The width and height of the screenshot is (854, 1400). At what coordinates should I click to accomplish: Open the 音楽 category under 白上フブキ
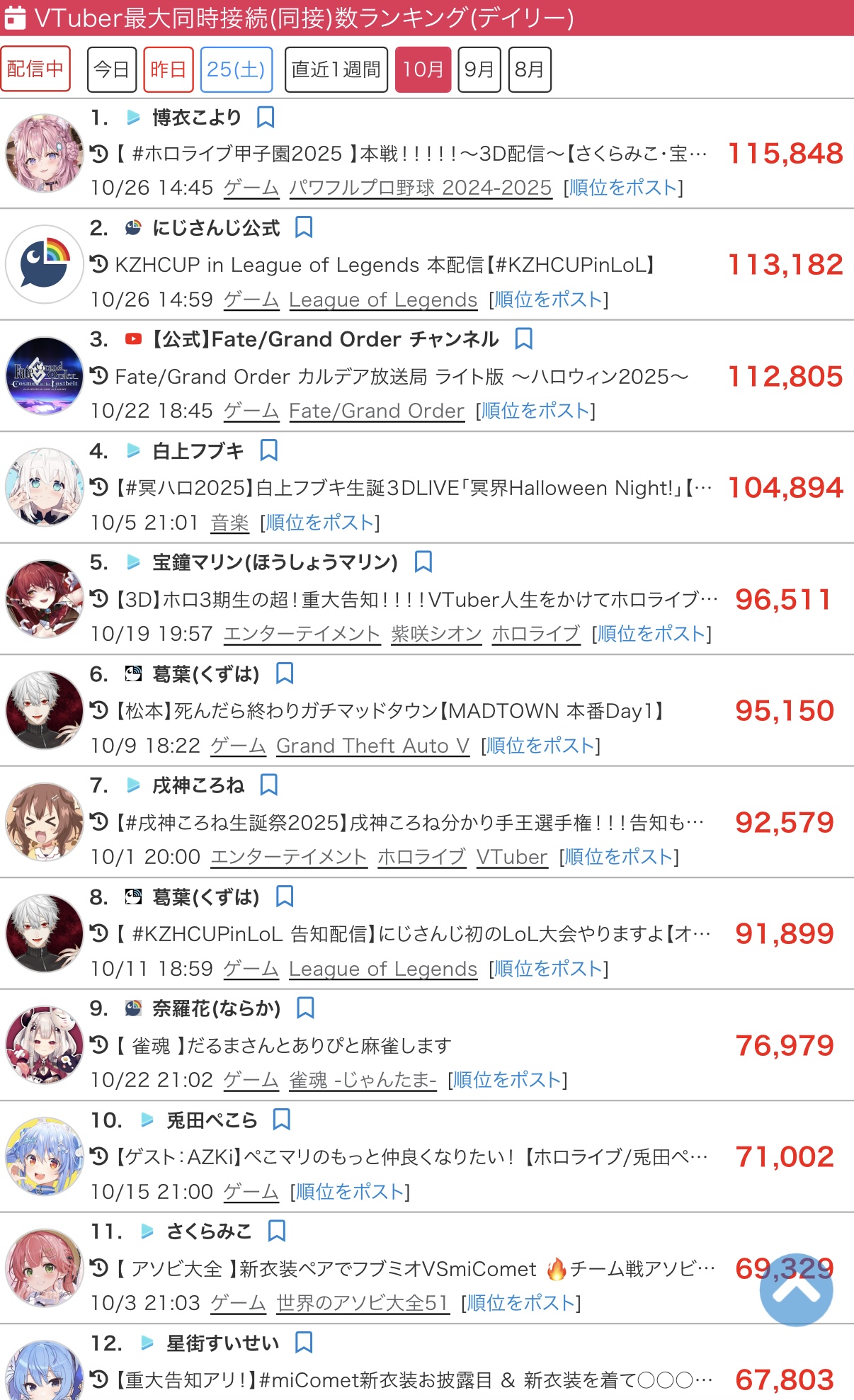point(229,523)
